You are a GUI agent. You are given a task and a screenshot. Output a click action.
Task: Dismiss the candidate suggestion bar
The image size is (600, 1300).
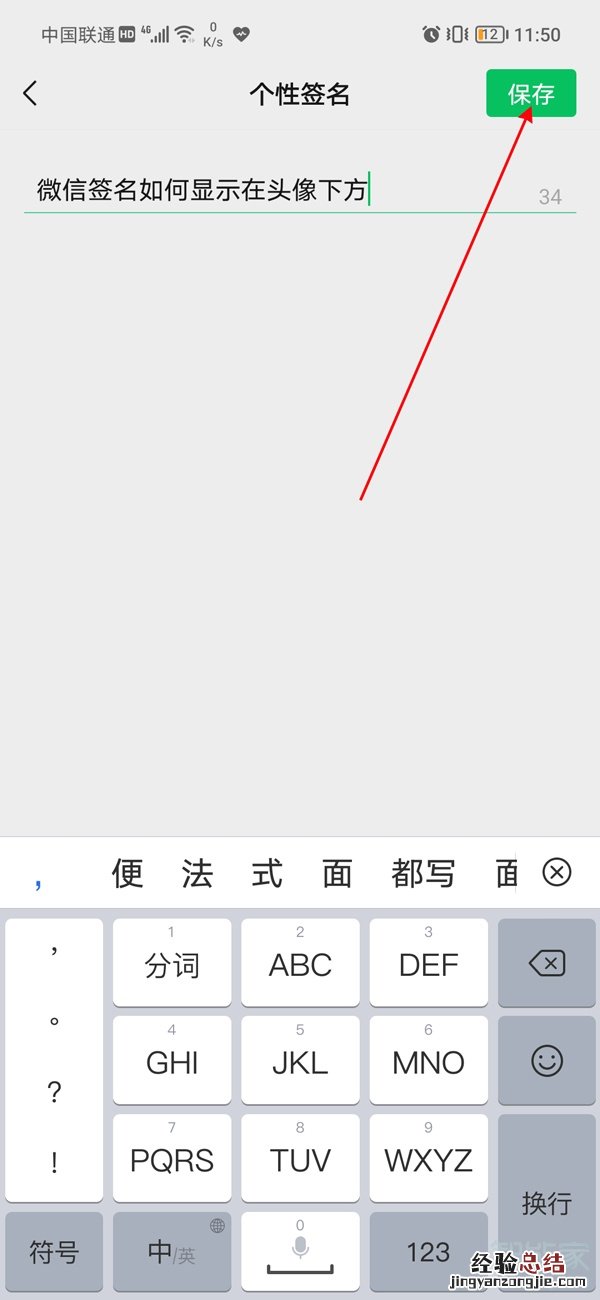pos(557,872)
